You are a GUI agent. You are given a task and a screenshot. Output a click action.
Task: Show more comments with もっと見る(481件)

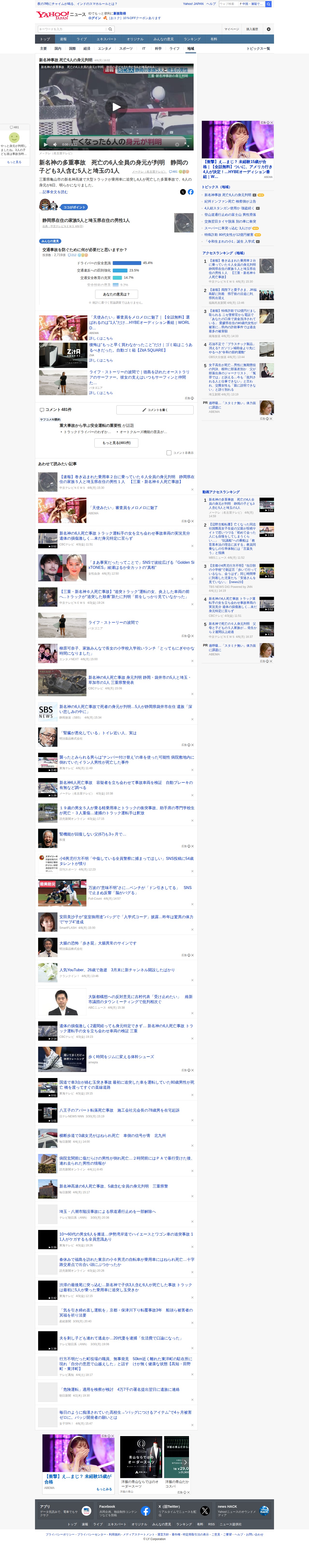(x=116, y=442)
